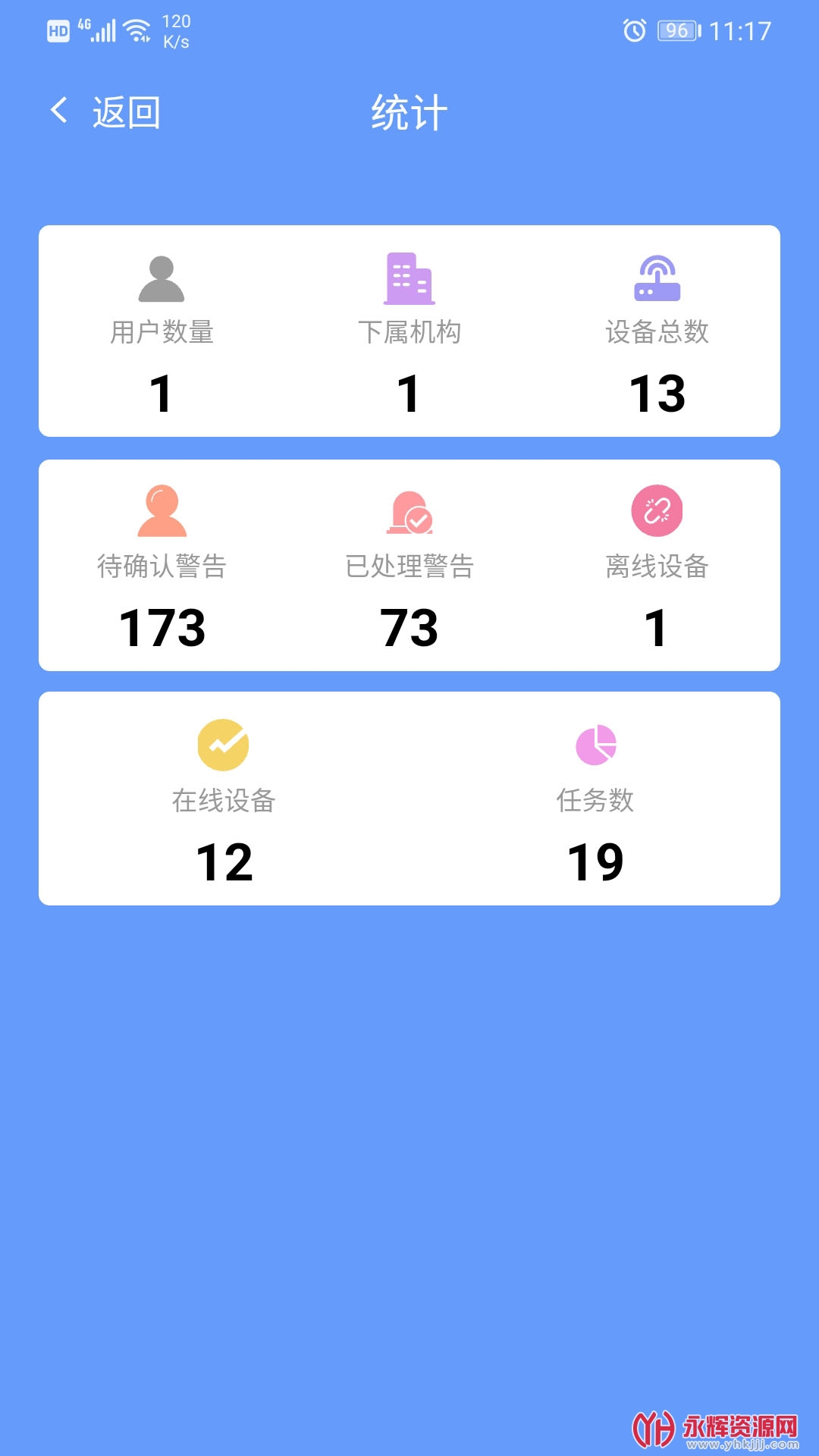The image size is (819, 1456).
Task: View the 设备总数 details
Action: [657, 331]
